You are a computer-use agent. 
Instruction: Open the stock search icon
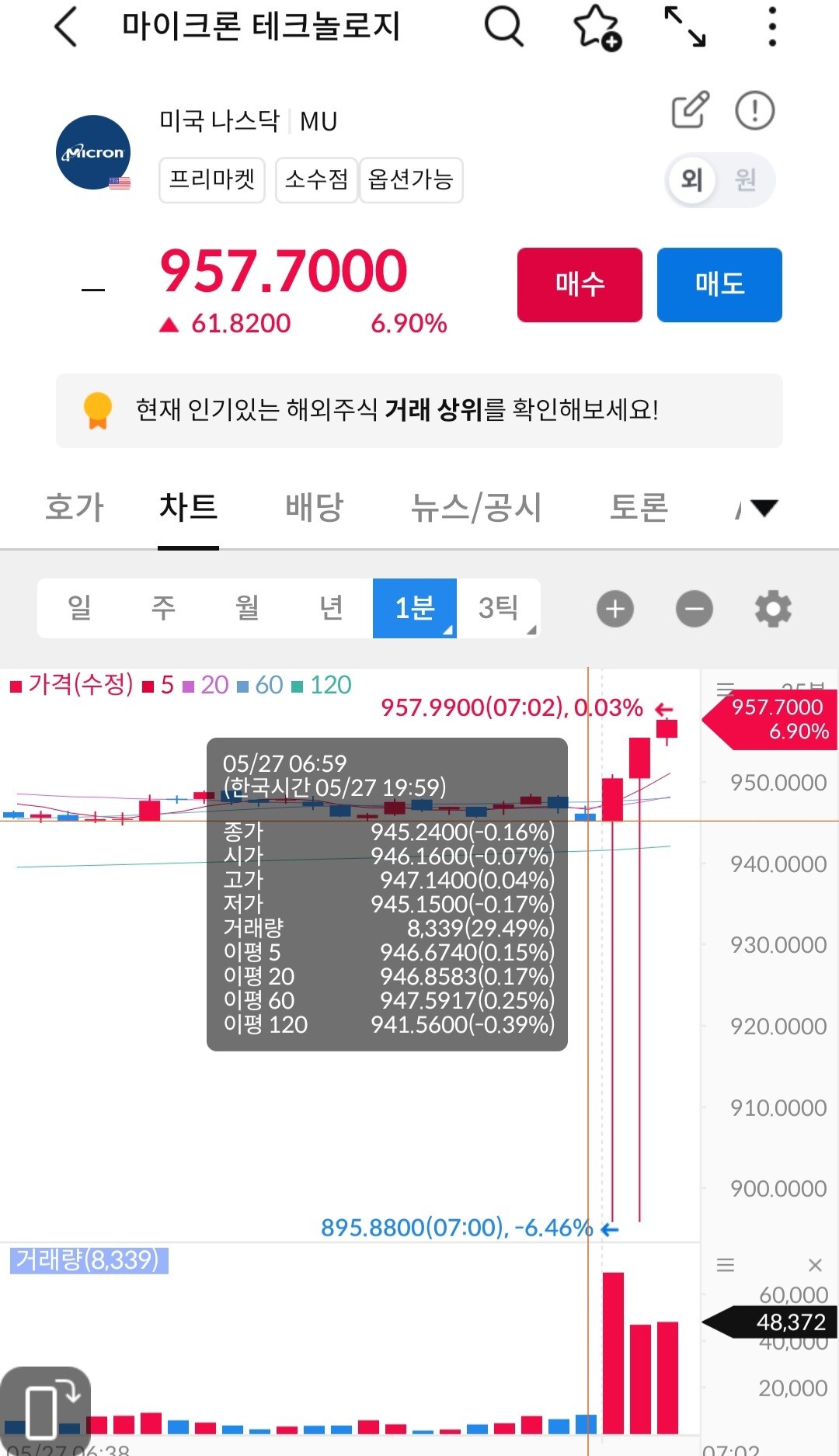(504, 26)
